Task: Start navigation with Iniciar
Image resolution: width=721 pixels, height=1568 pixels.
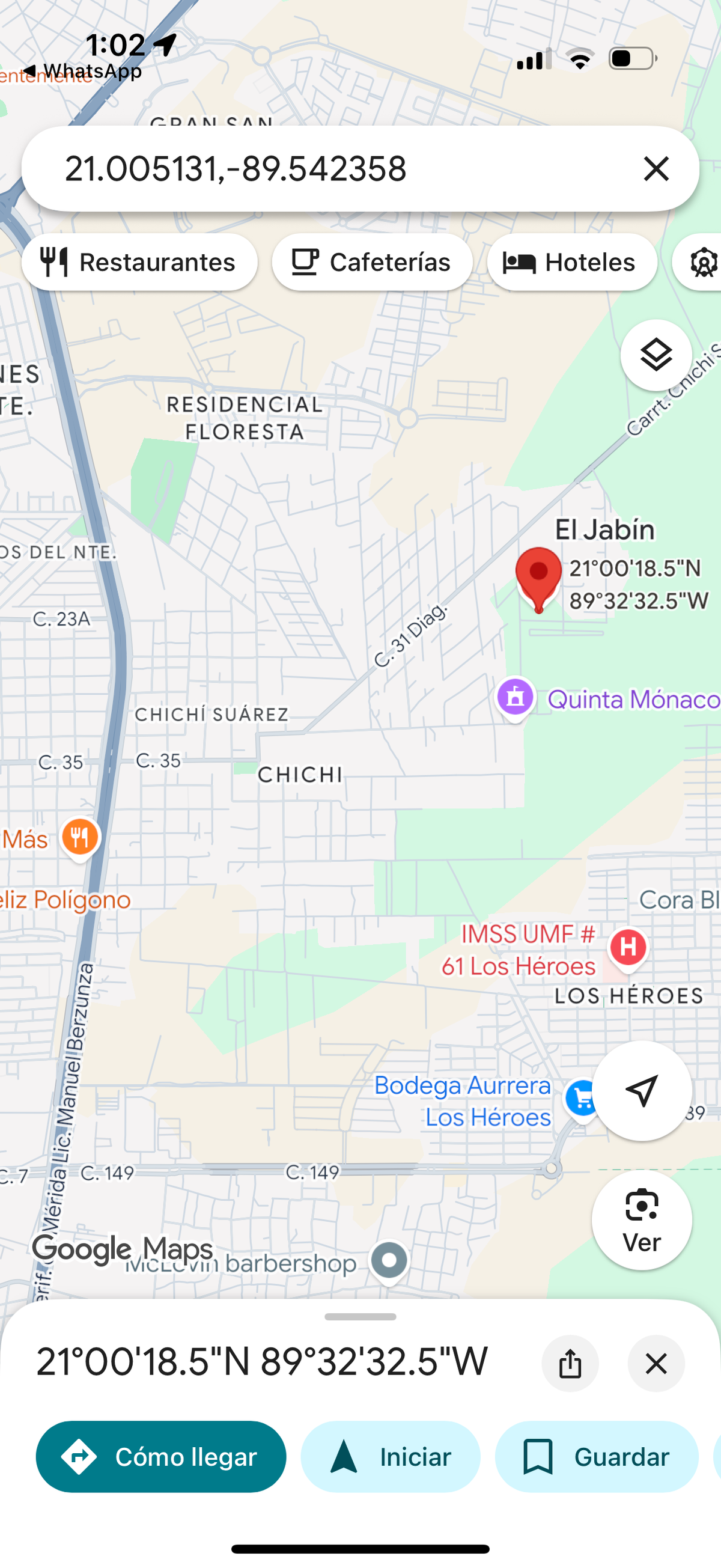Action: (x=390, y=1457)
